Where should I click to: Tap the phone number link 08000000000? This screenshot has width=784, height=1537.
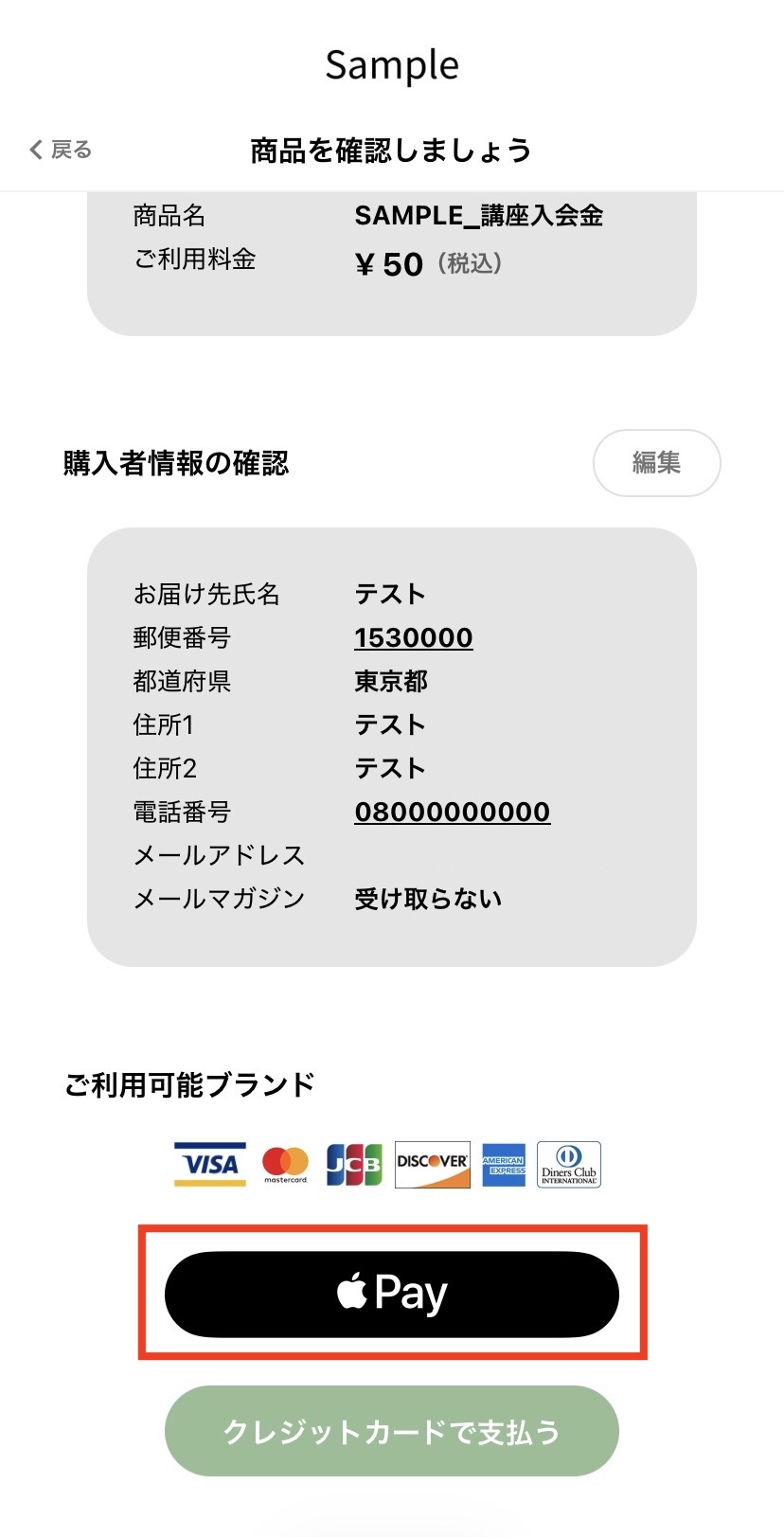point(452,812)
